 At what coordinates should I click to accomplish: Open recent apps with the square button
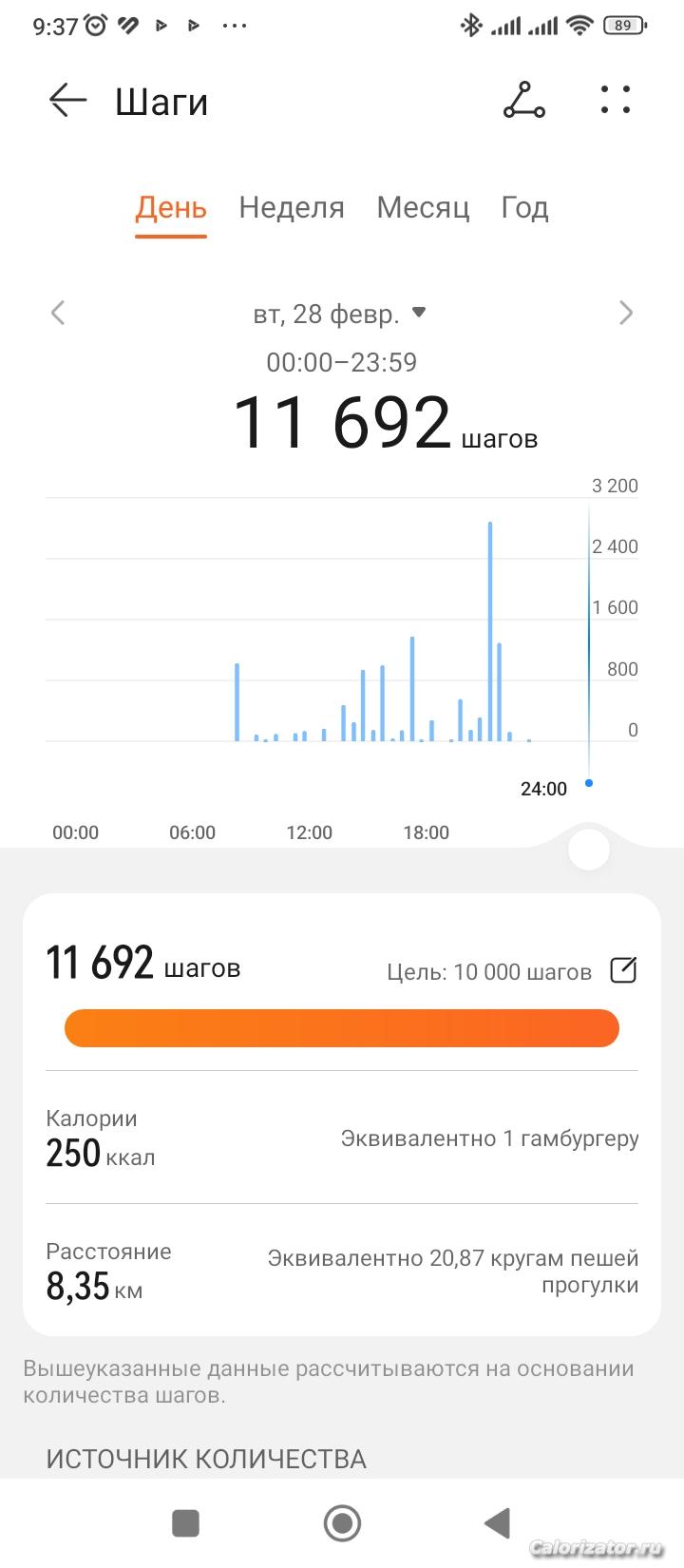185,1523
